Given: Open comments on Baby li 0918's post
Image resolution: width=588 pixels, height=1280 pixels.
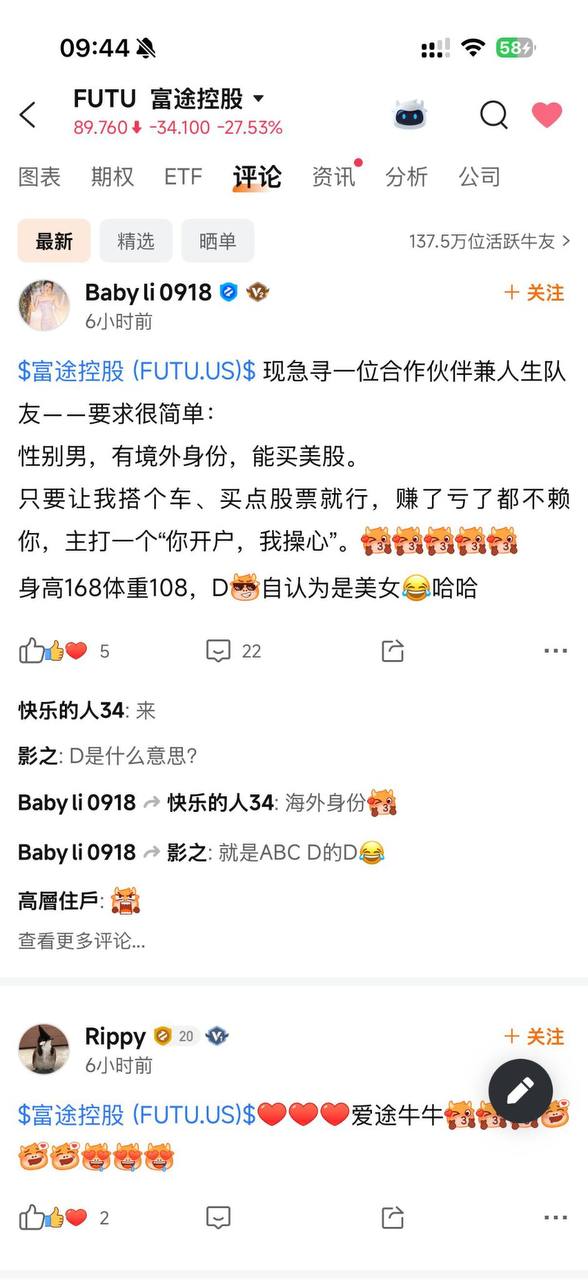Looking at the screenshot, I should (x=233, y=651).
